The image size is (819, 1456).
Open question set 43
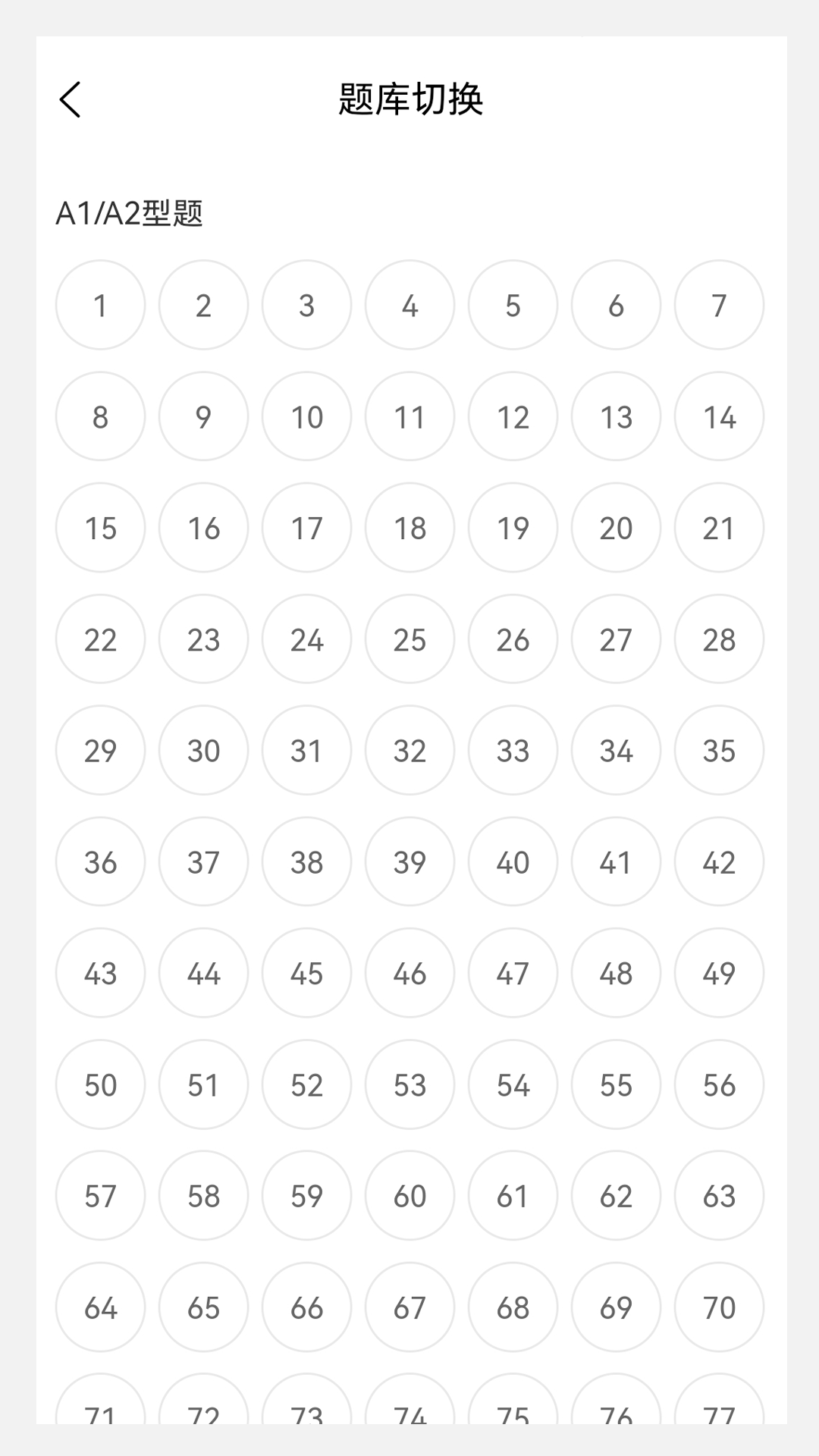tap(99, 973)
